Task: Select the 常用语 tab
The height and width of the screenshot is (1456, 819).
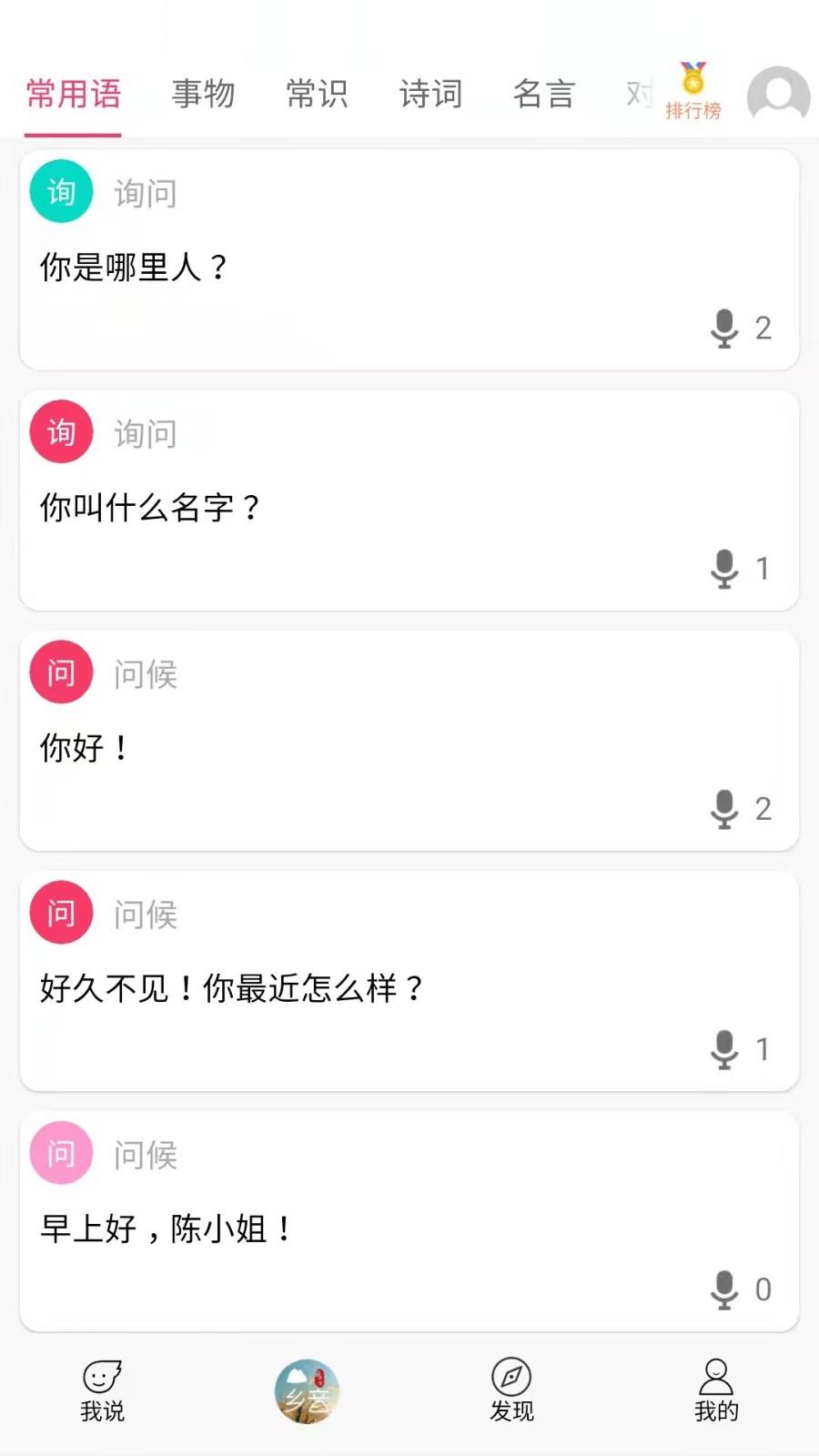Action: coord(73,94)
